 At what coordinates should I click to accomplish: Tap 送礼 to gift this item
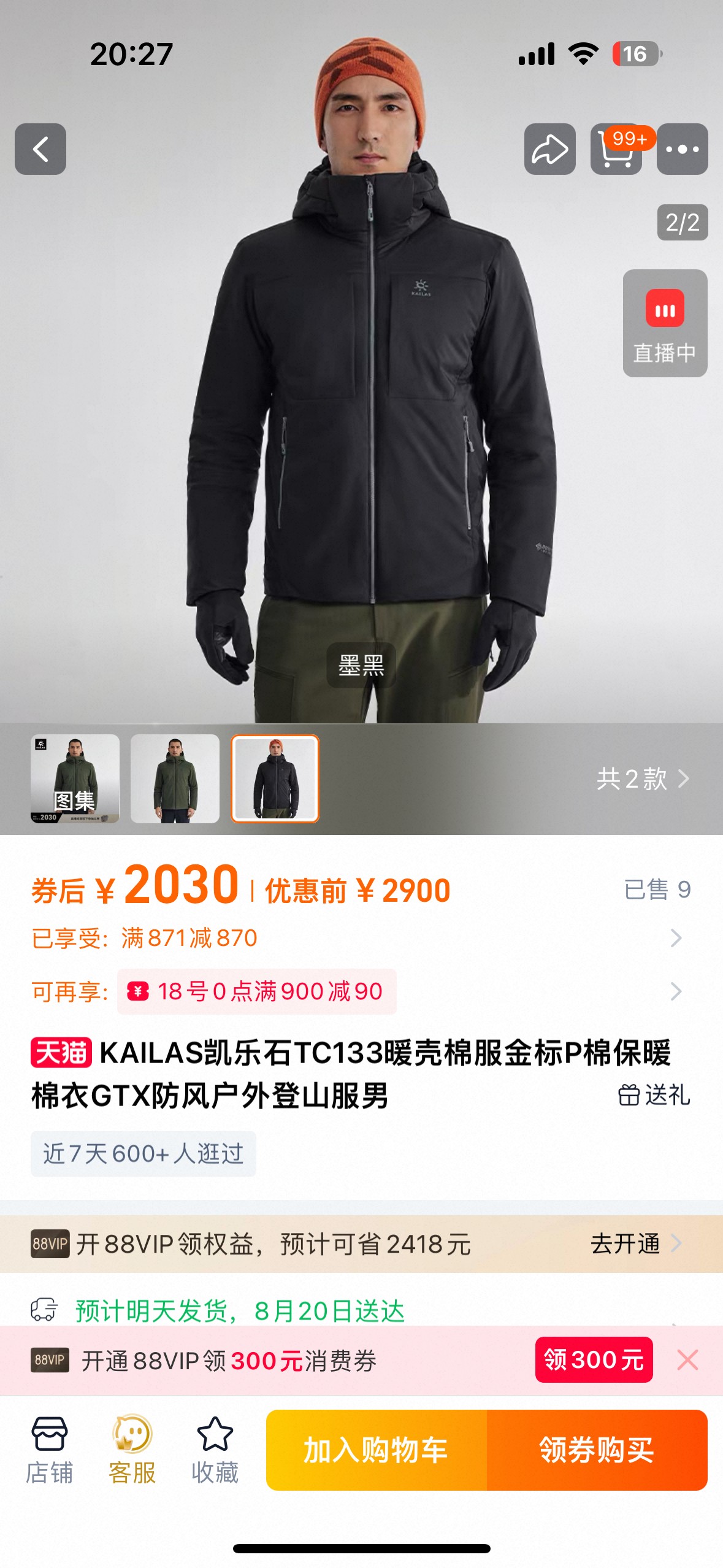click(x=654, y=1094)
